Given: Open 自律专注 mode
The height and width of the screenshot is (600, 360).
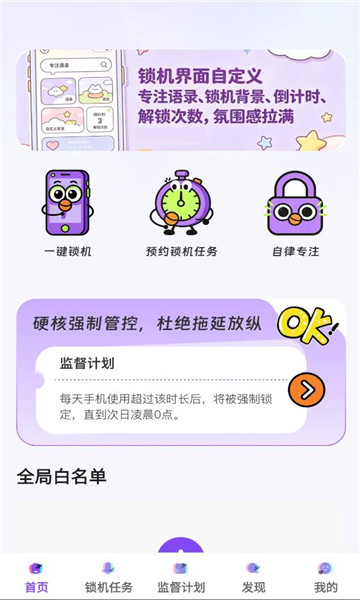Looking at the screenshot, I should click(x=295, y=213).
